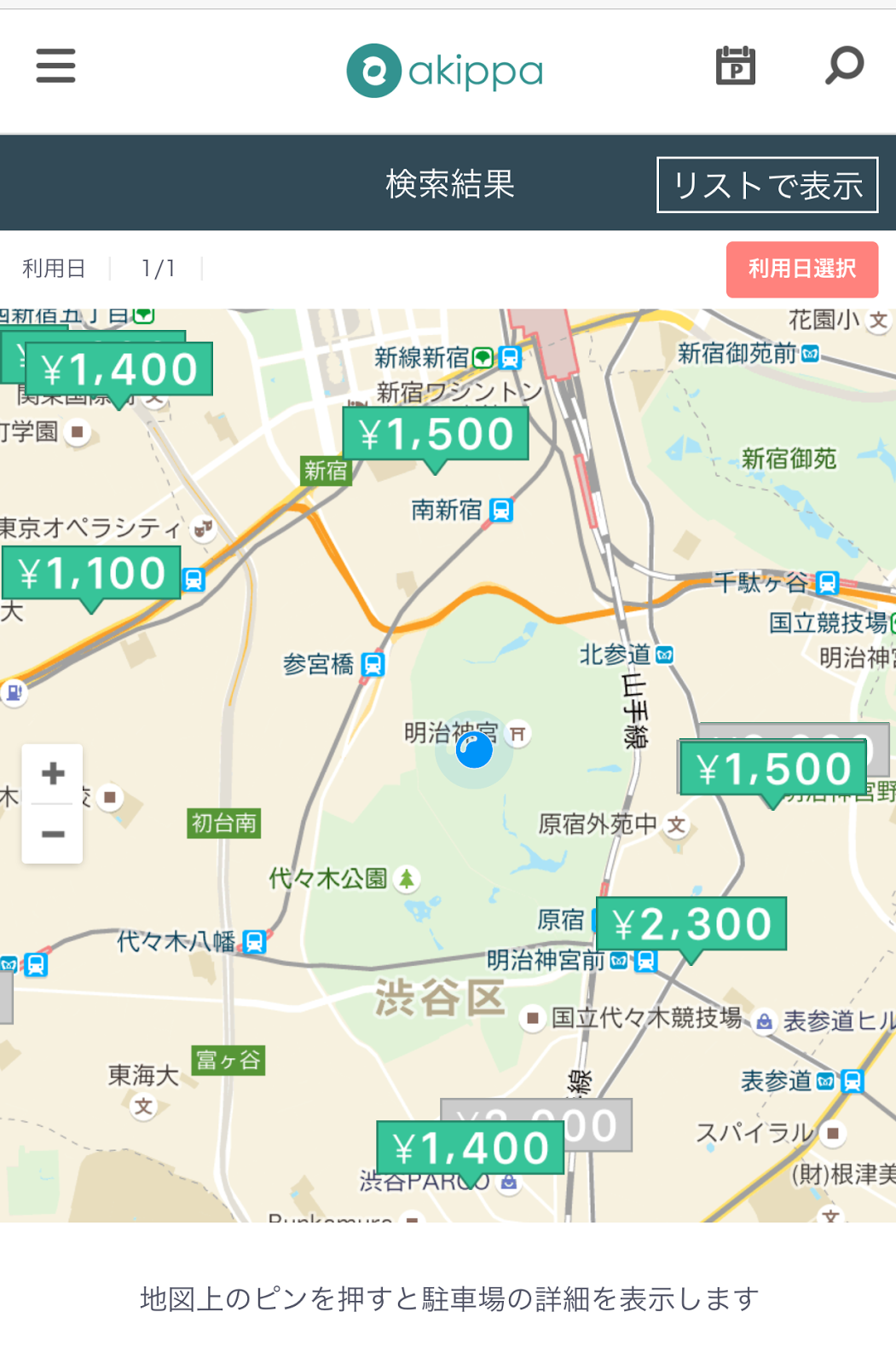896x1364 pixels.
Task: Zoom in on the map
Action: tap(53, 774)
